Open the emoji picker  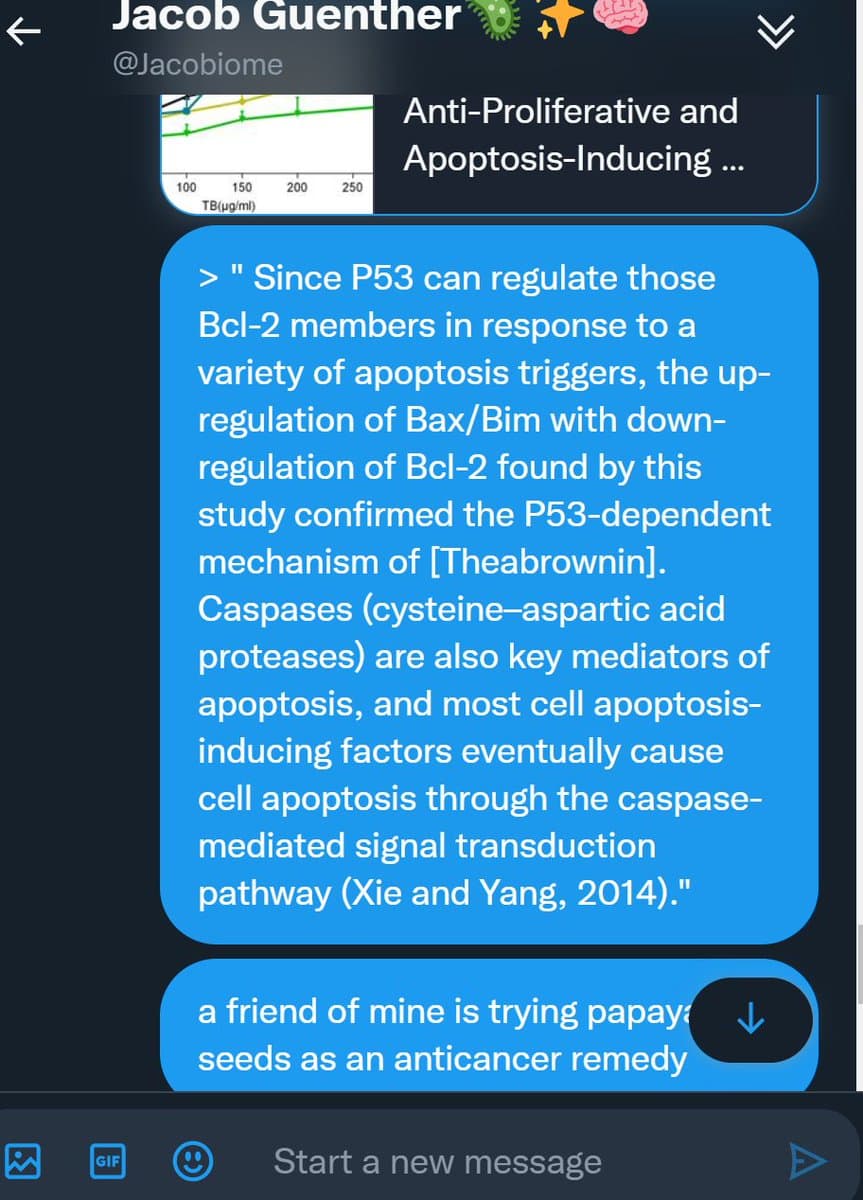coord(193,1161)
